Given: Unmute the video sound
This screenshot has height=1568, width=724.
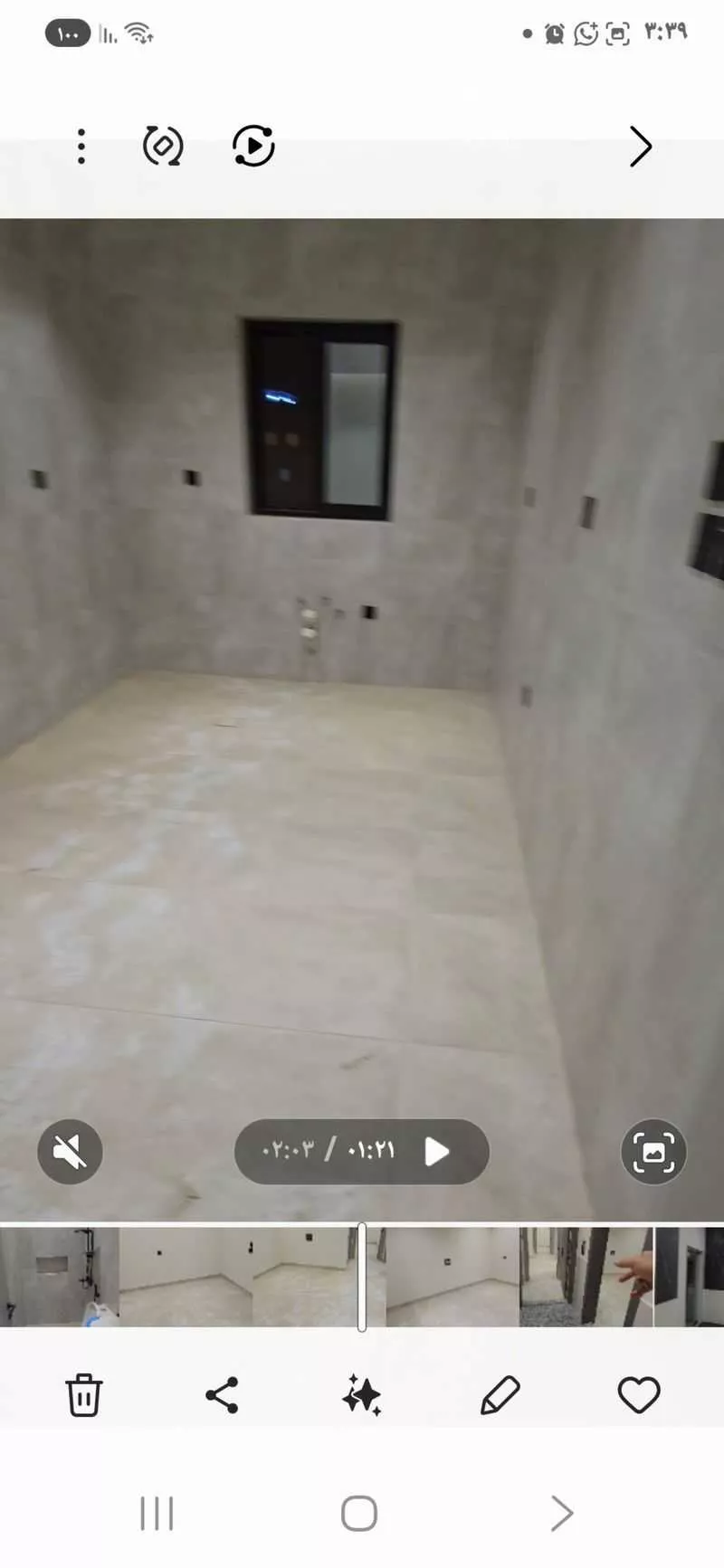Looking at the screenshot, I should click(70, 1152).
